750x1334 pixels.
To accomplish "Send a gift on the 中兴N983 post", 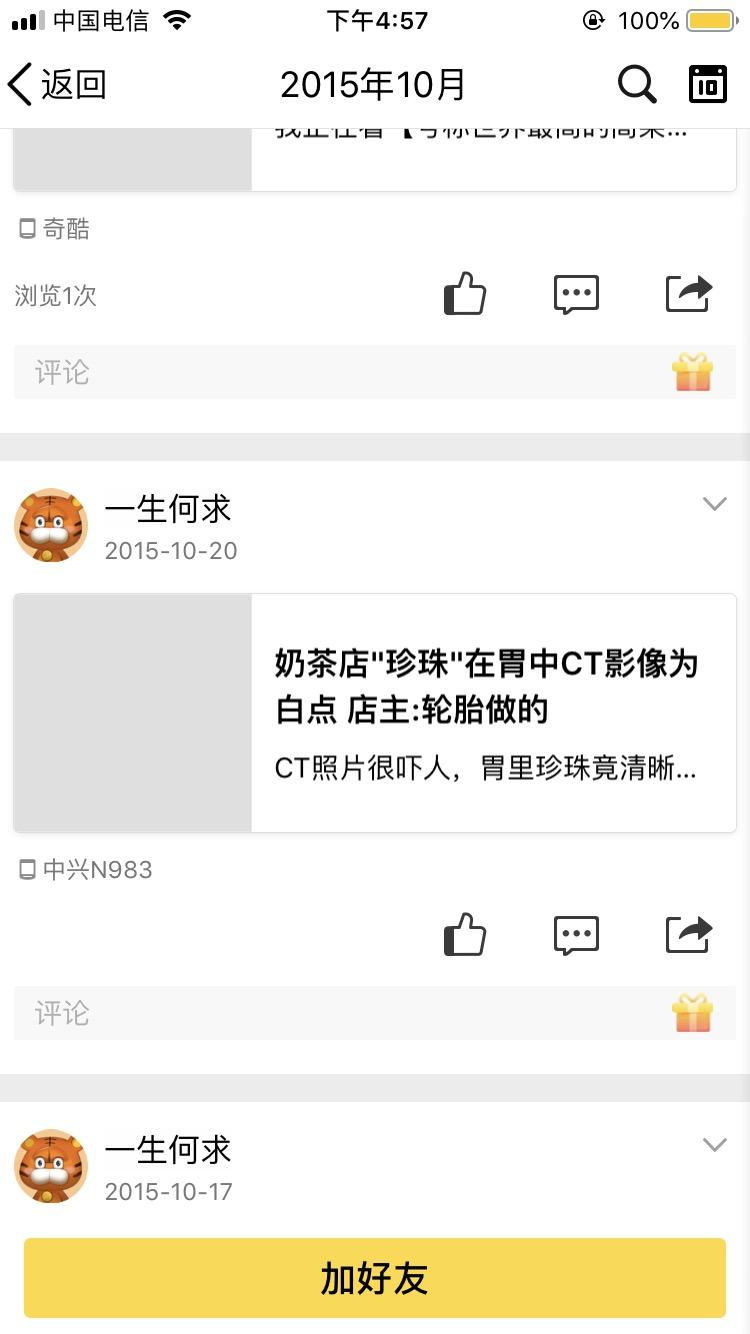I will [692, 1013].
